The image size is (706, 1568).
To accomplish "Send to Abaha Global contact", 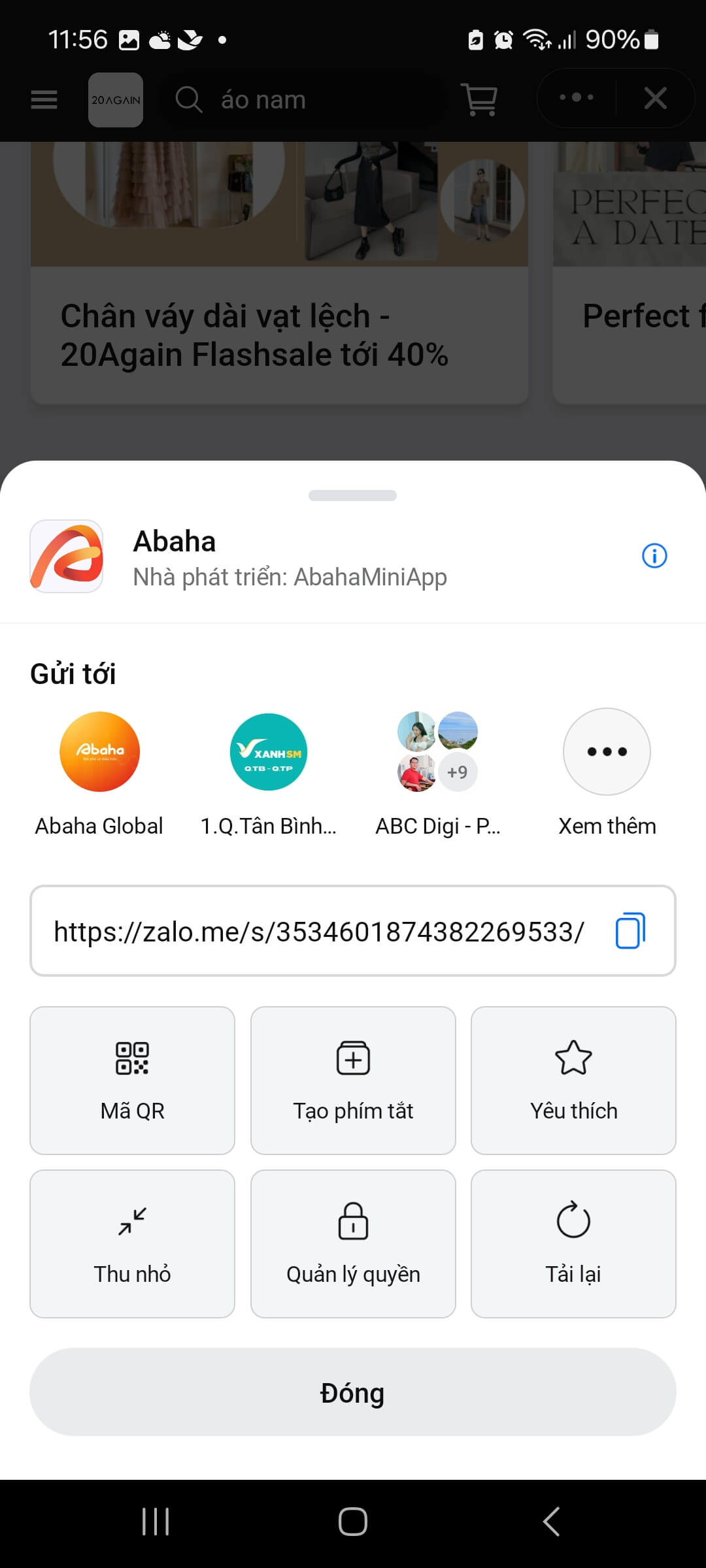I will [x=99, y=752].
